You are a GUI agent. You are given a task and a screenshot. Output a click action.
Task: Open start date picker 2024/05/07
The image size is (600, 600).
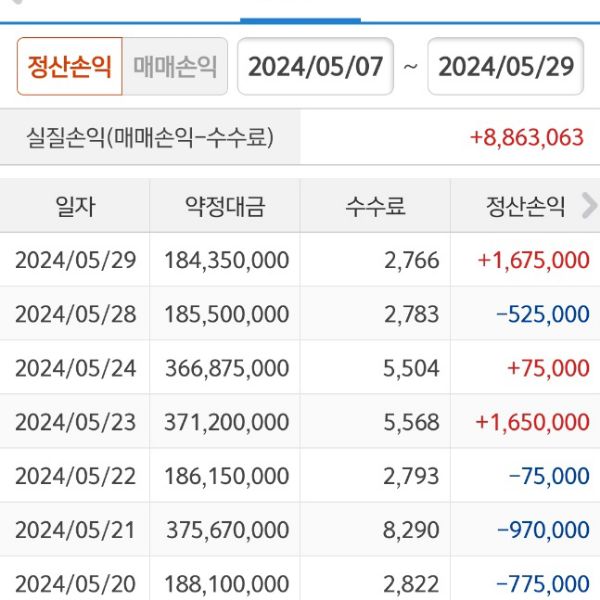315,67
